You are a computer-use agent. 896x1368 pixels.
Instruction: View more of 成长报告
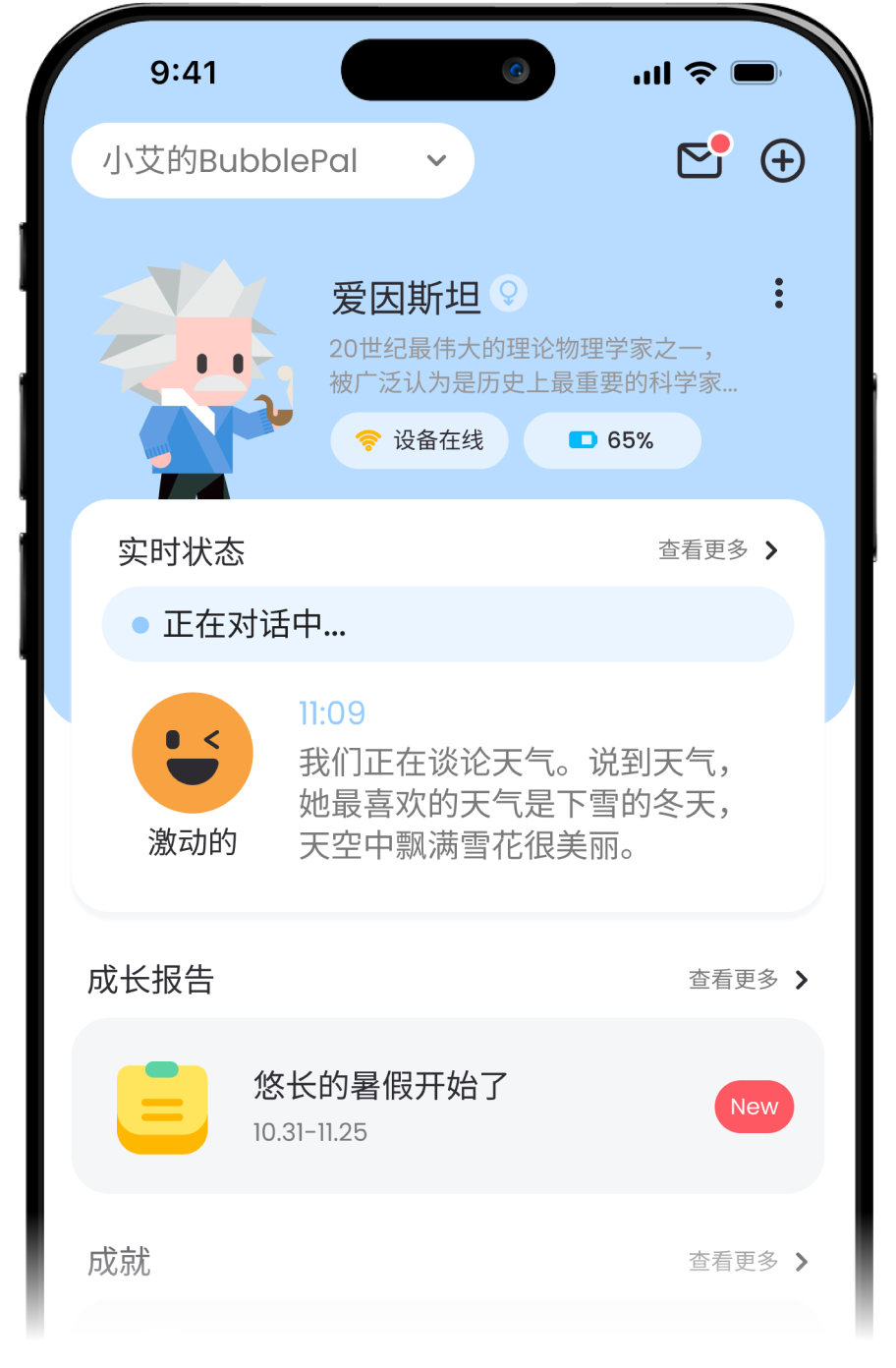tap(748, 980)
